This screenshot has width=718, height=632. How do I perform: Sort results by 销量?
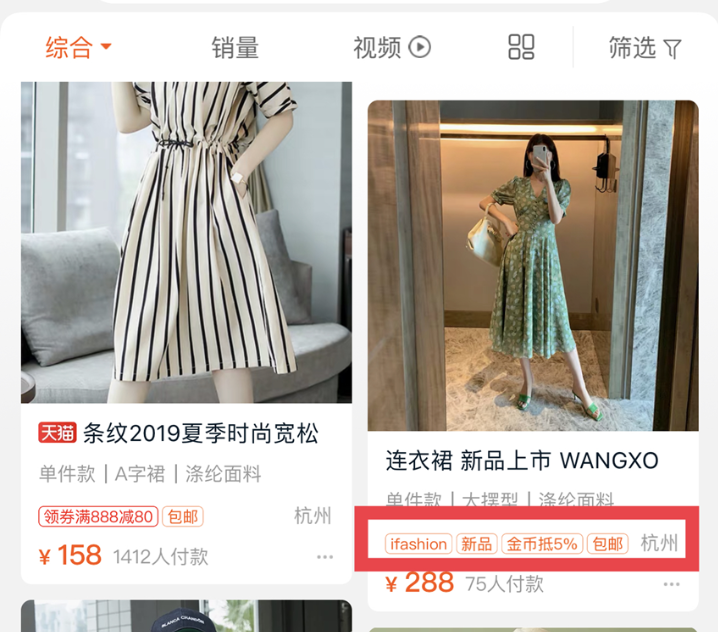pos(235,47)
